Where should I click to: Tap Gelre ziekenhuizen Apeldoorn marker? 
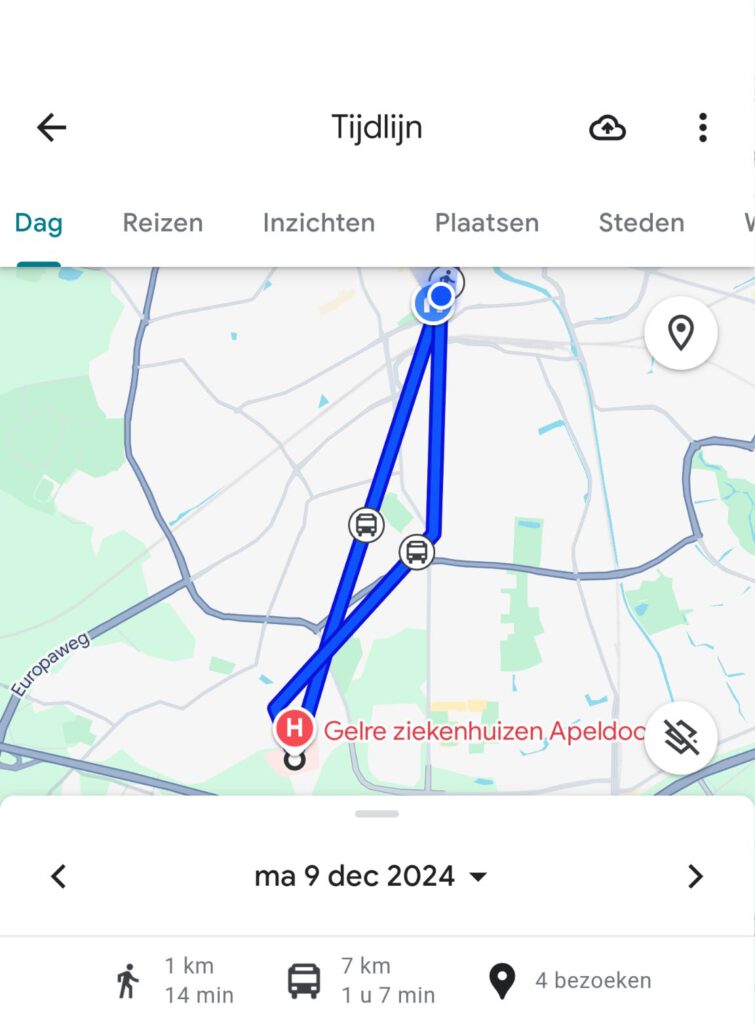click(x=294, y=728)
